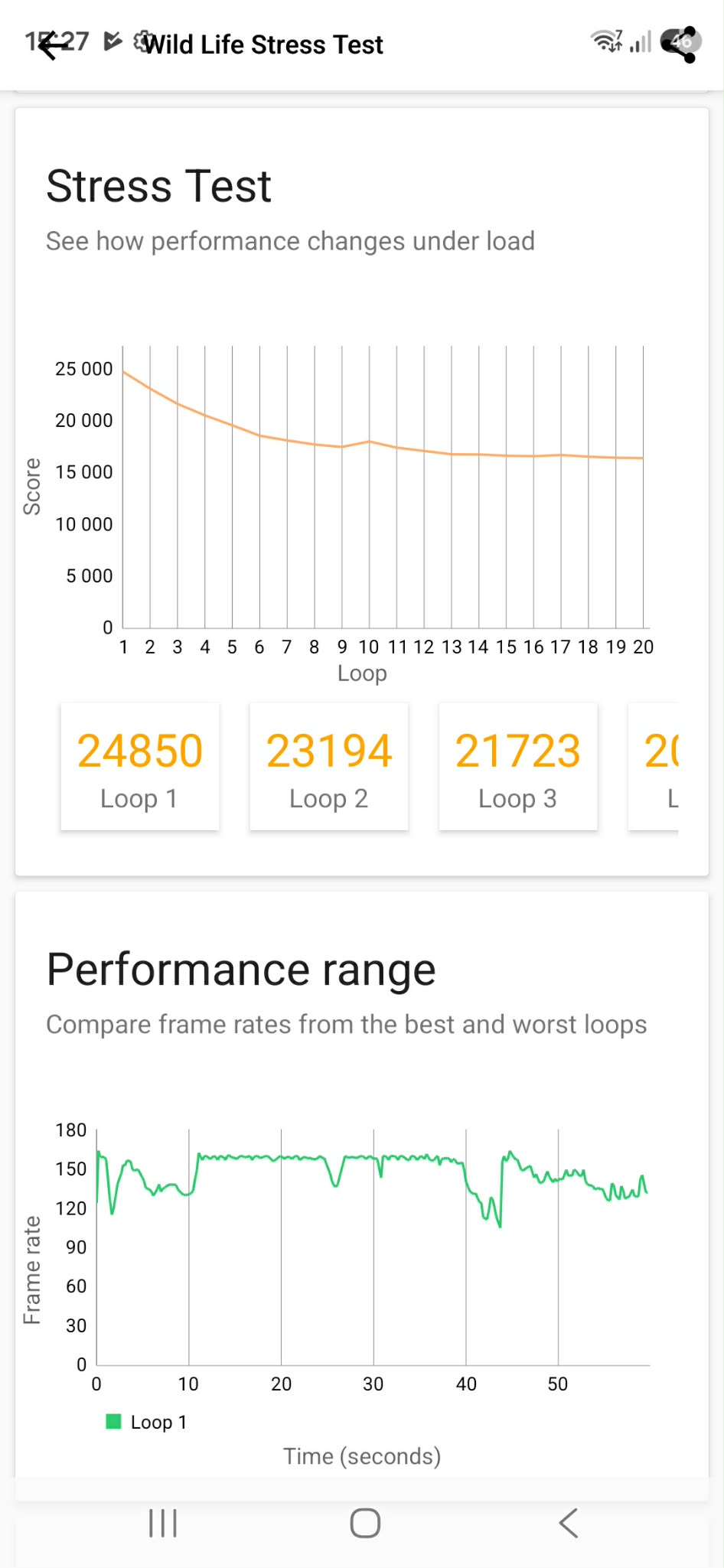The image size is (724, 1568).
Task: Tap the Android back navigation key
Action: [568, 1523]
